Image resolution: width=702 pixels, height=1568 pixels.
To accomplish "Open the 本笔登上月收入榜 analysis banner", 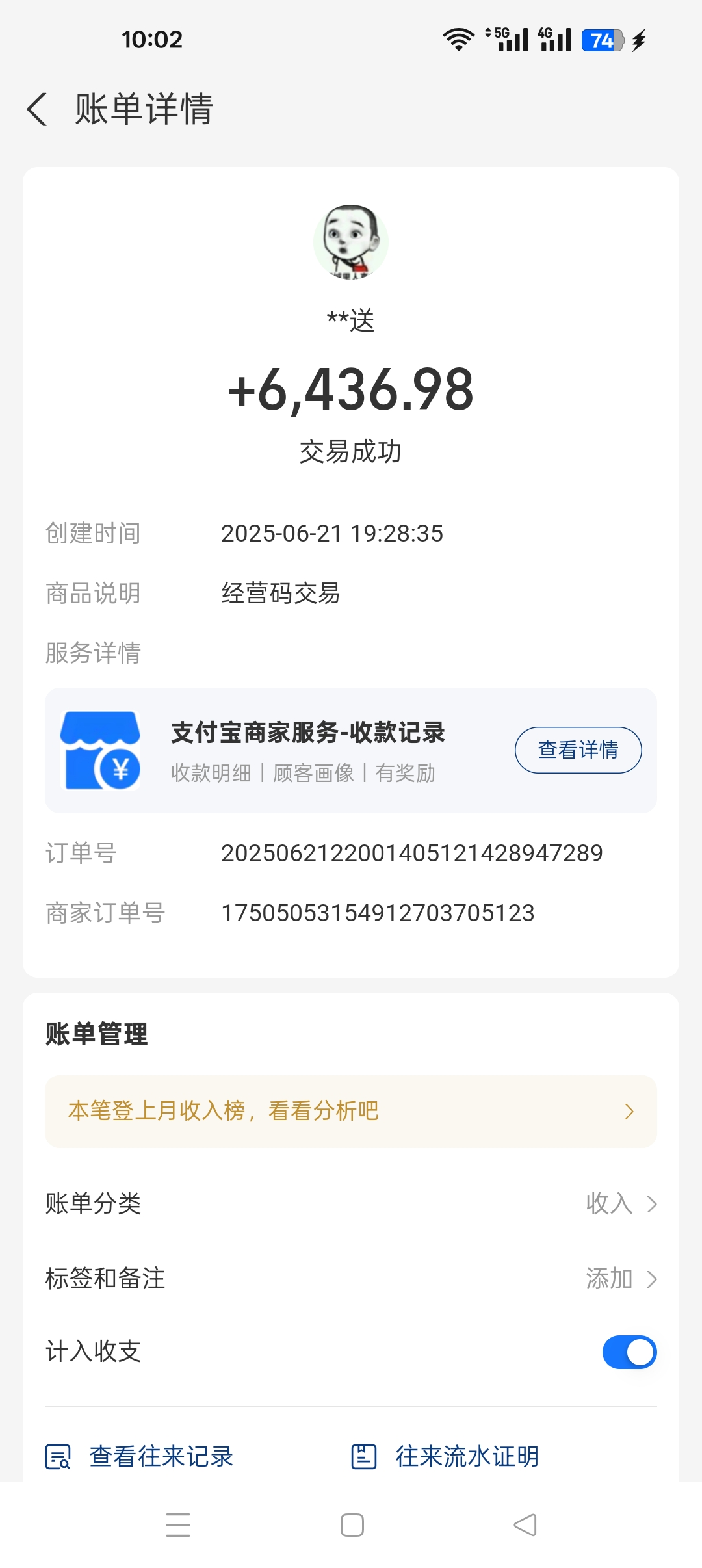I will tap(350, 1111).
